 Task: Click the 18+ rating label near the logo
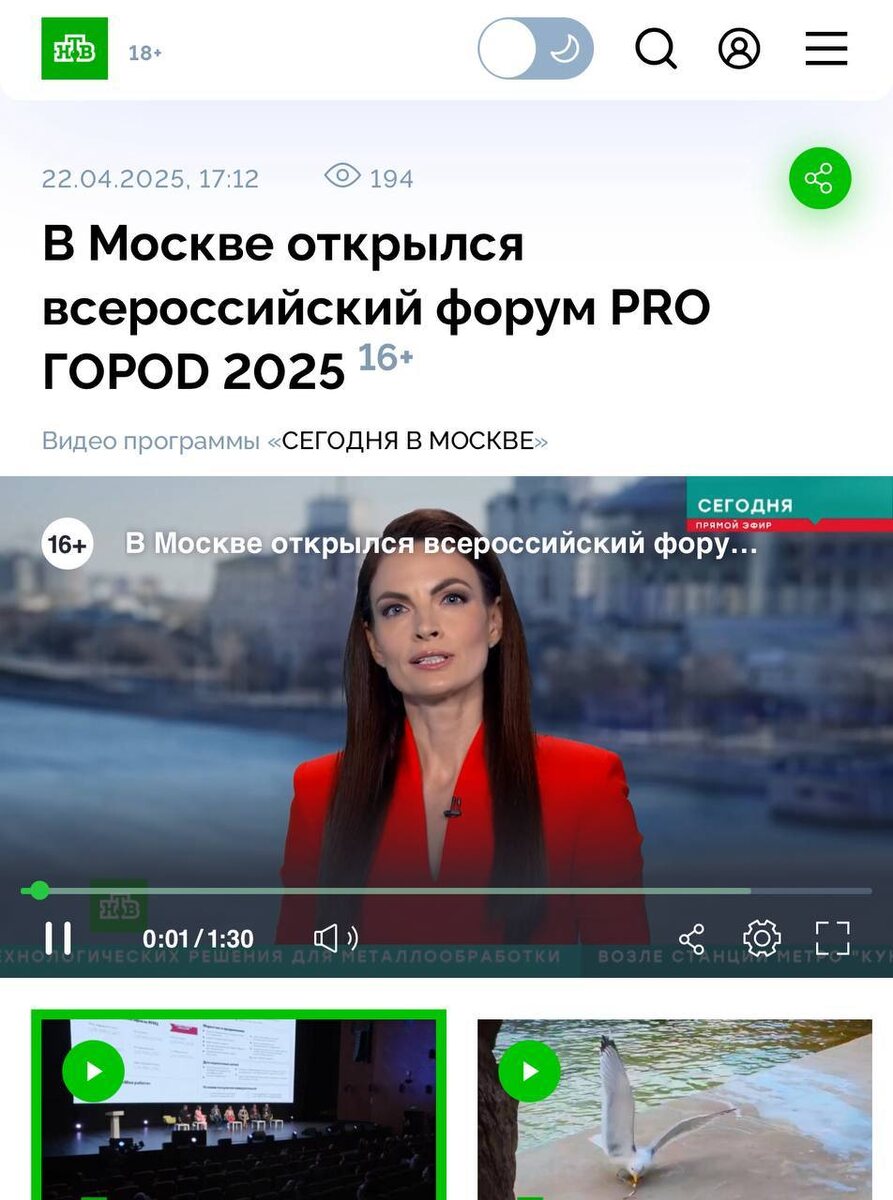145,53
